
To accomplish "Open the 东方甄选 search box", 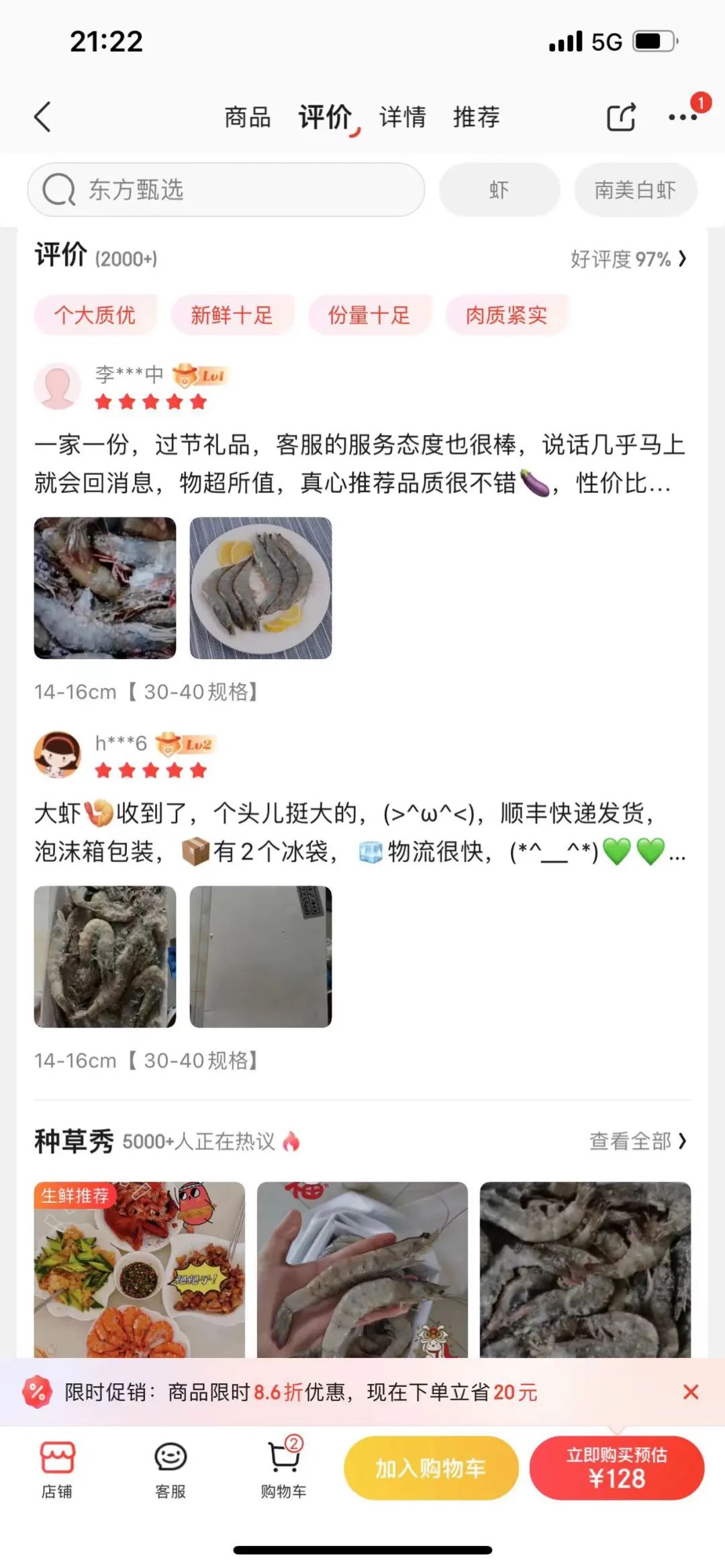I will tap(226, 190).
